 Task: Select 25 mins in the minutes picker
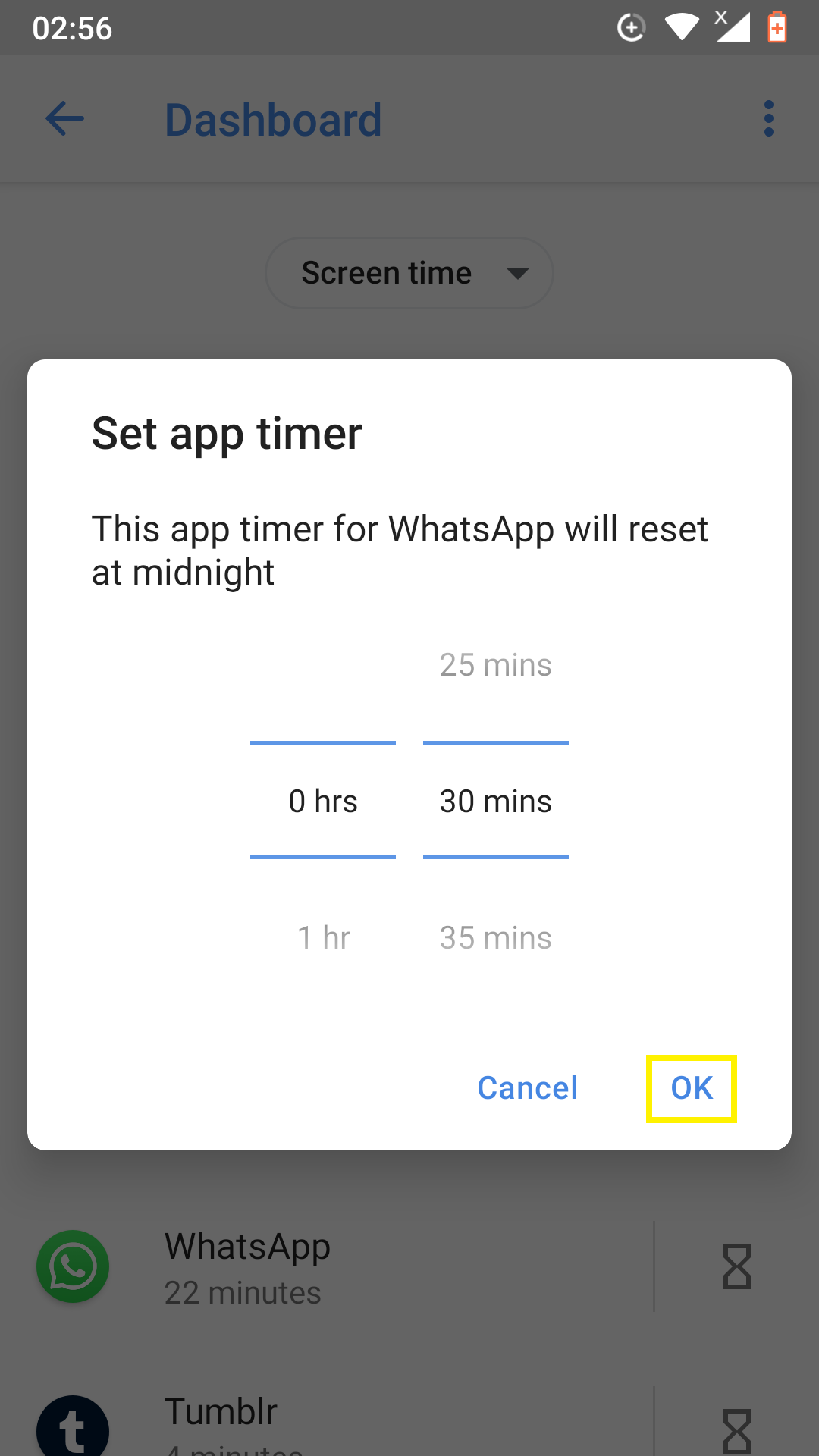click(496, 665)
